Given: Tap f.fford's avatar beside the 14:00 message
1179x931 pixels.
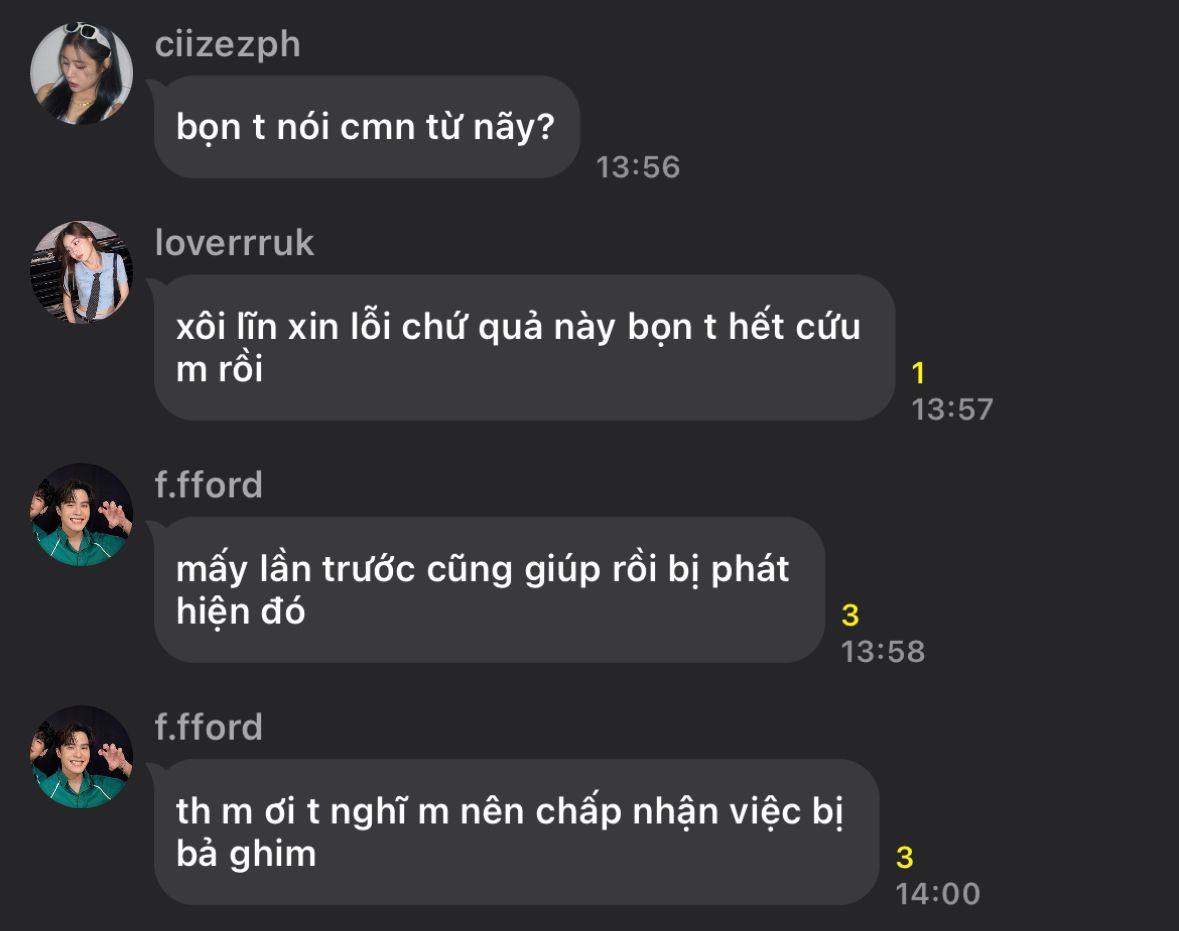Looking at the screenshot, I should pos(81,756).
